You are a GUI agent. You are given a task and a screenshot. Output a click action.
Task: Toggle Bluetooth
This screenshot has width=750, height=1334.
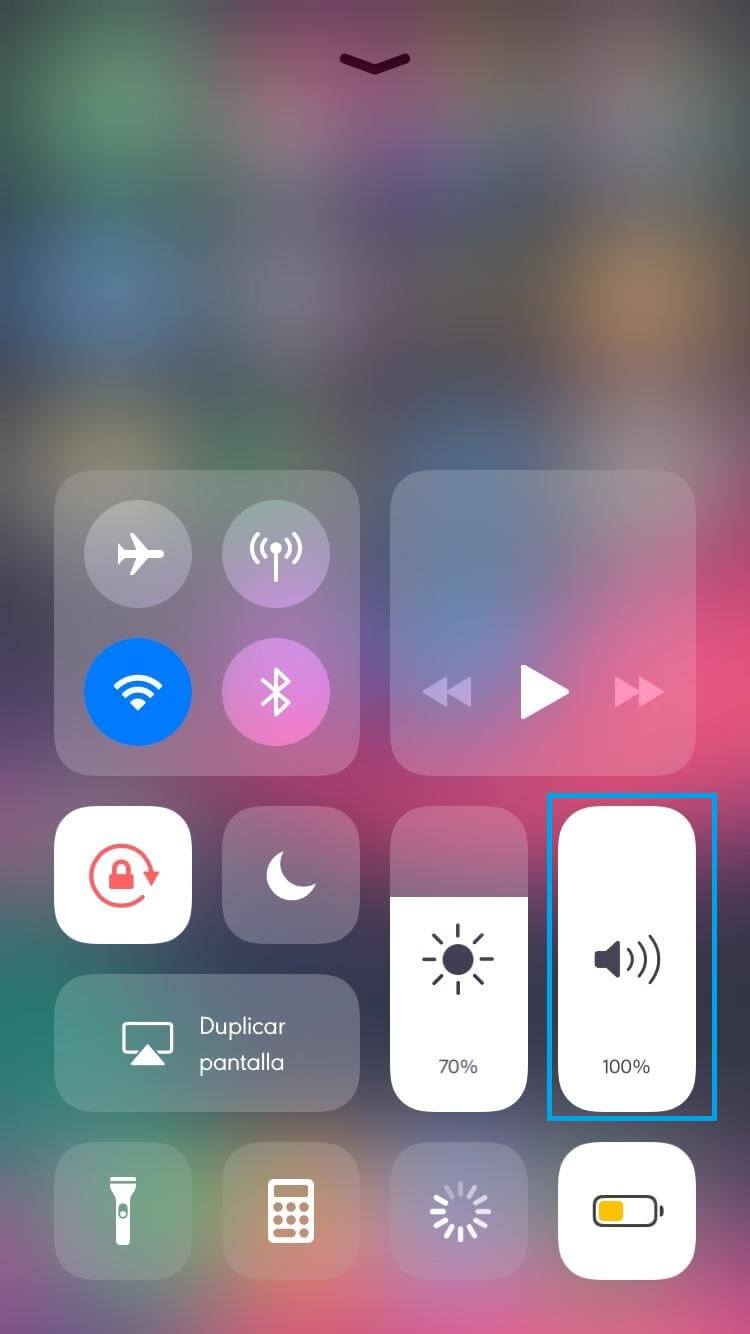275,692
